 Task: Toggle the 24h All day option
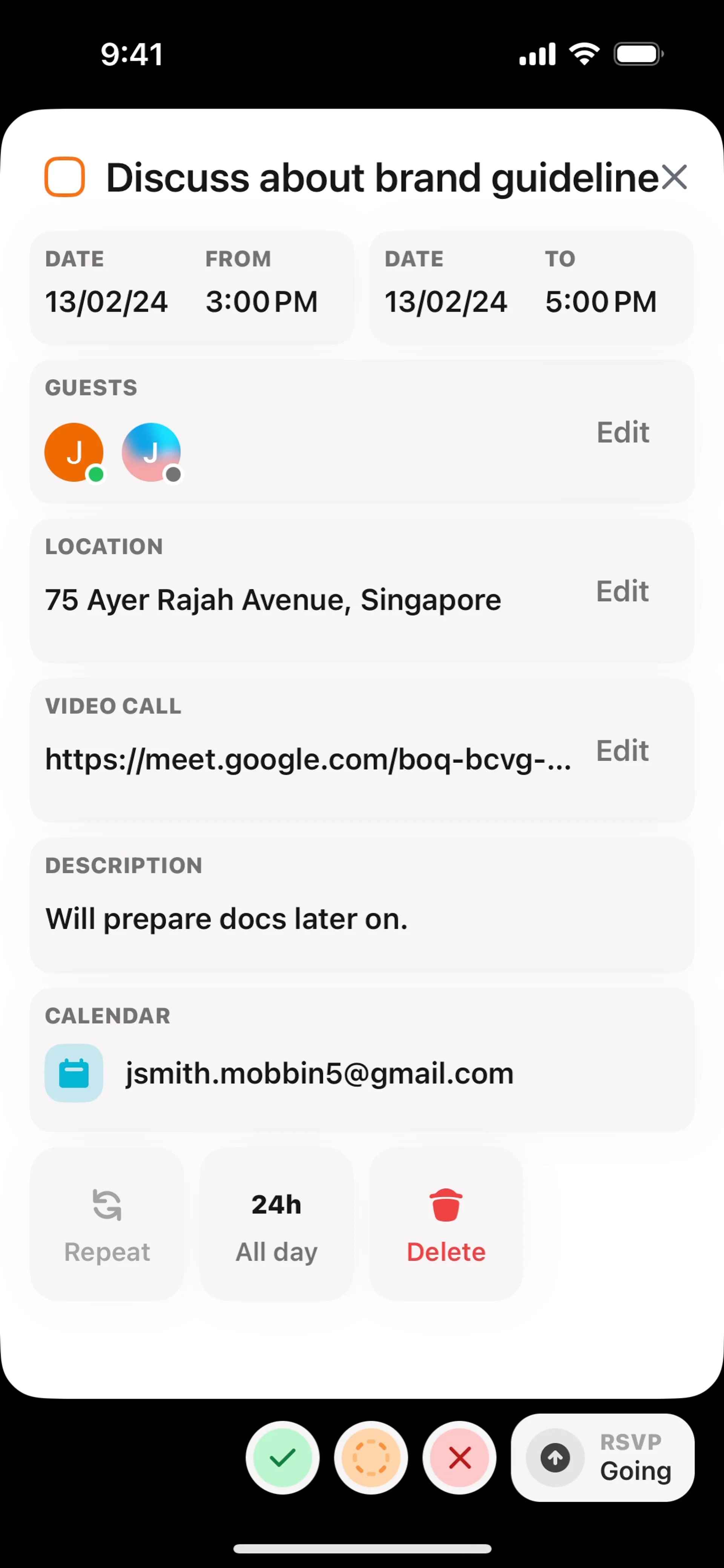[x=276, y=1224]
